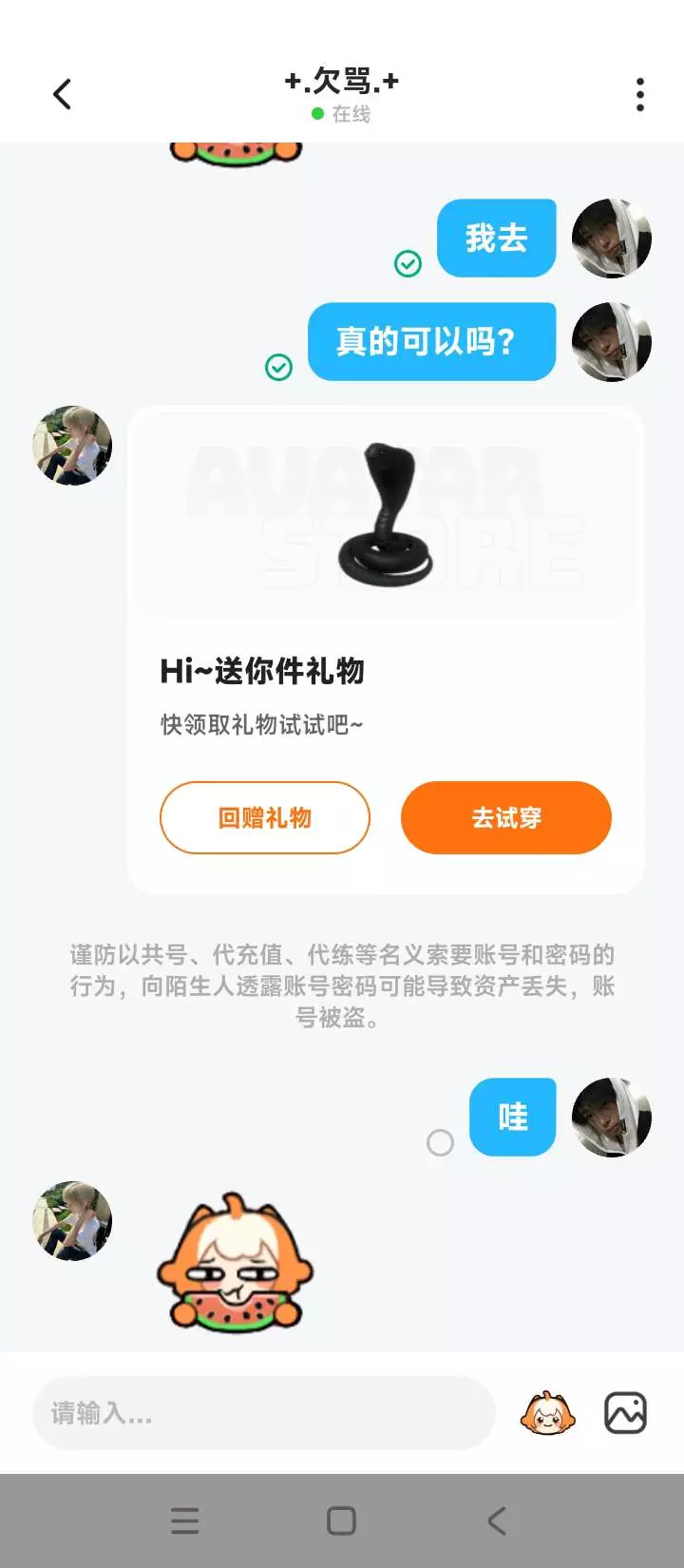Tap the system home button
The image size is (684, 1568).
click(341, 1520)
